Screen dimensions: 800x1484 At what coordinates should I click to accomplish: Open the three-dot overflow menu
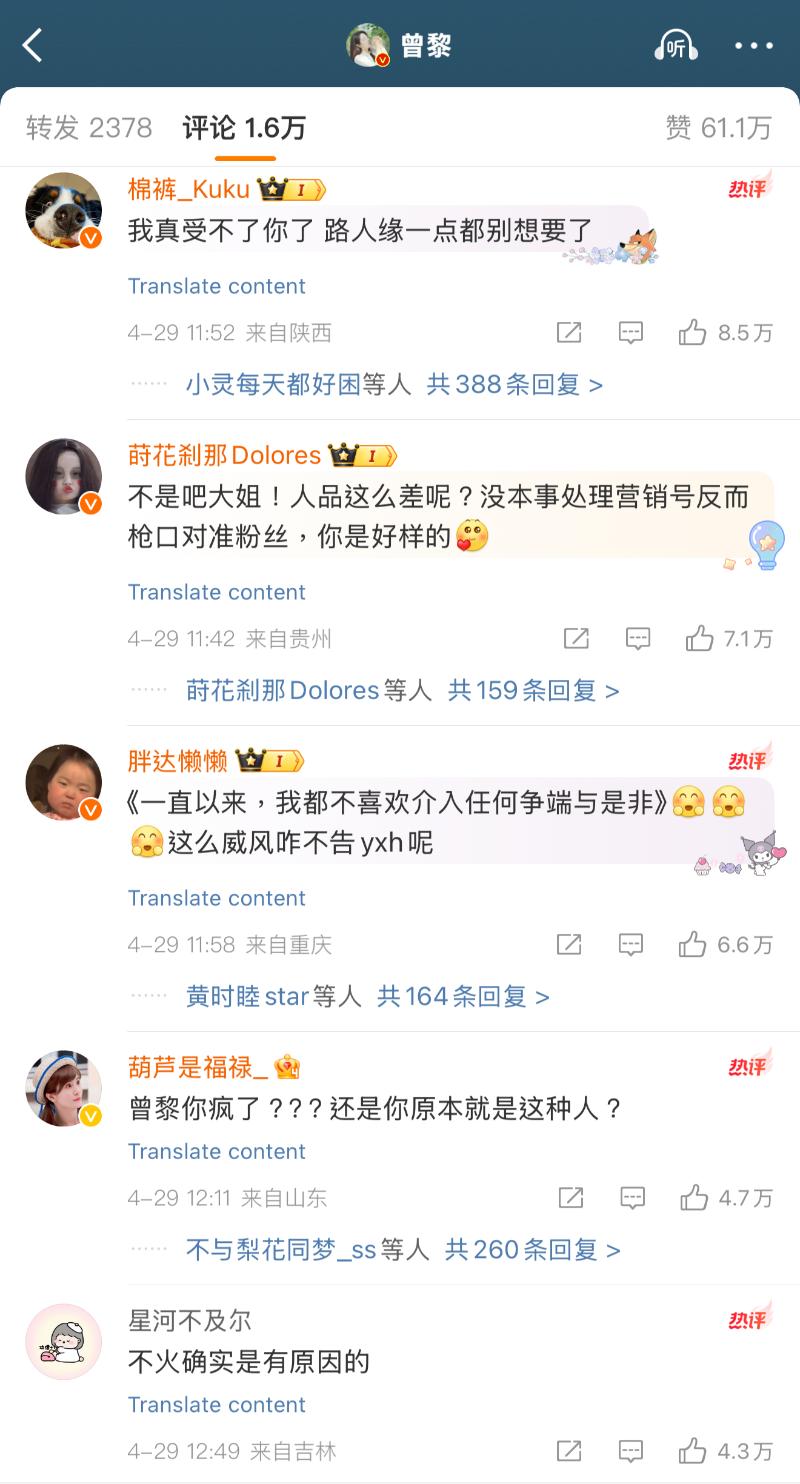point(753,46)
